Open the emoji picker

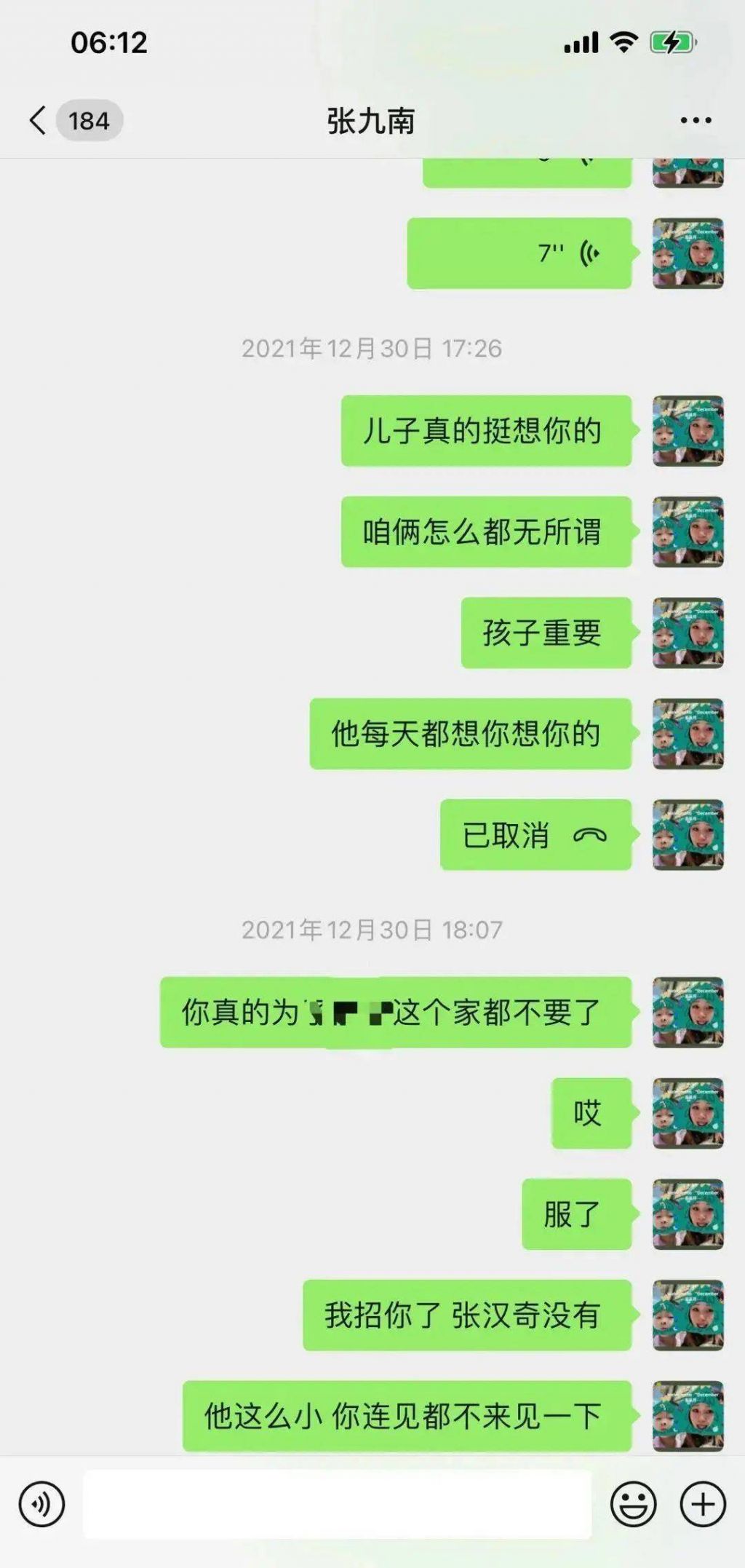[x=633, y=1504]
